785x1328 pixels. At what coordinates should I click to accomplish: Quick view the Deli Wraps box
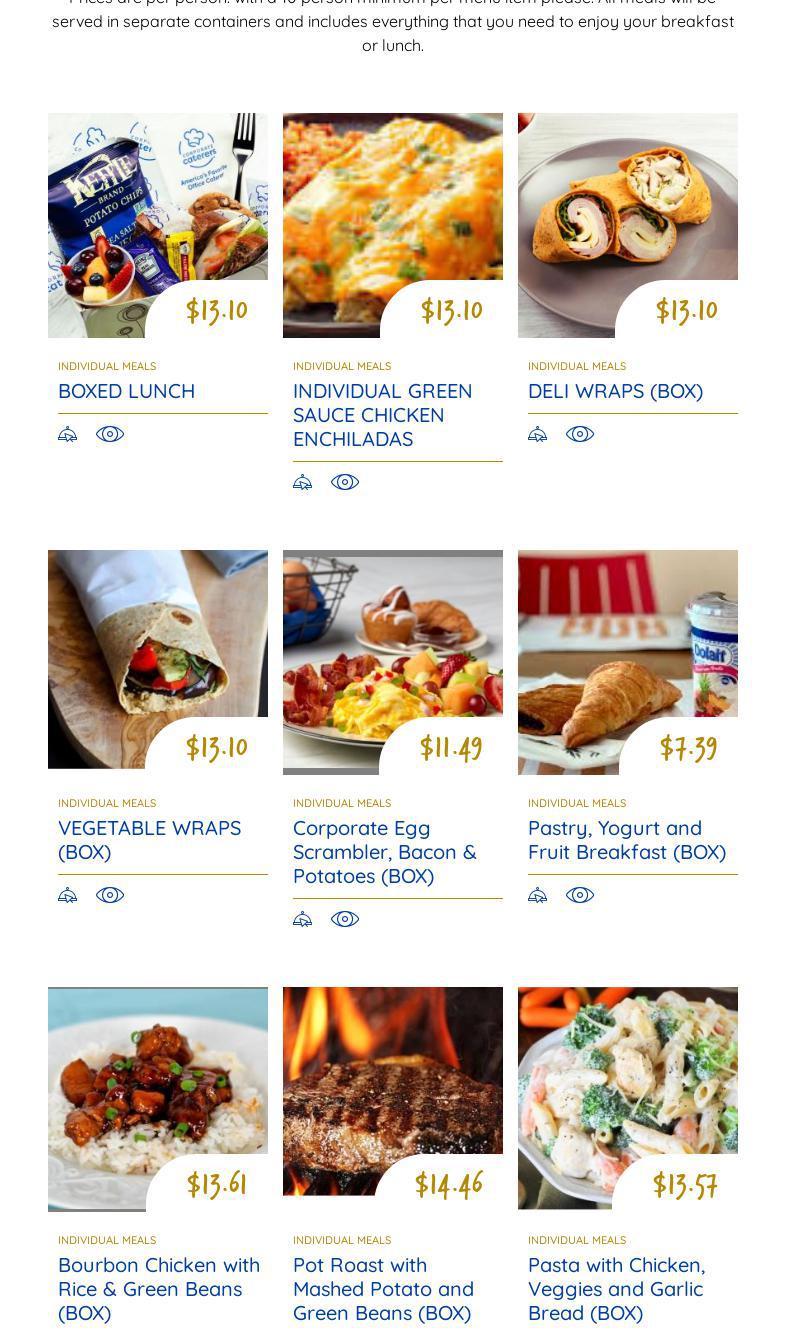(580, 434)
